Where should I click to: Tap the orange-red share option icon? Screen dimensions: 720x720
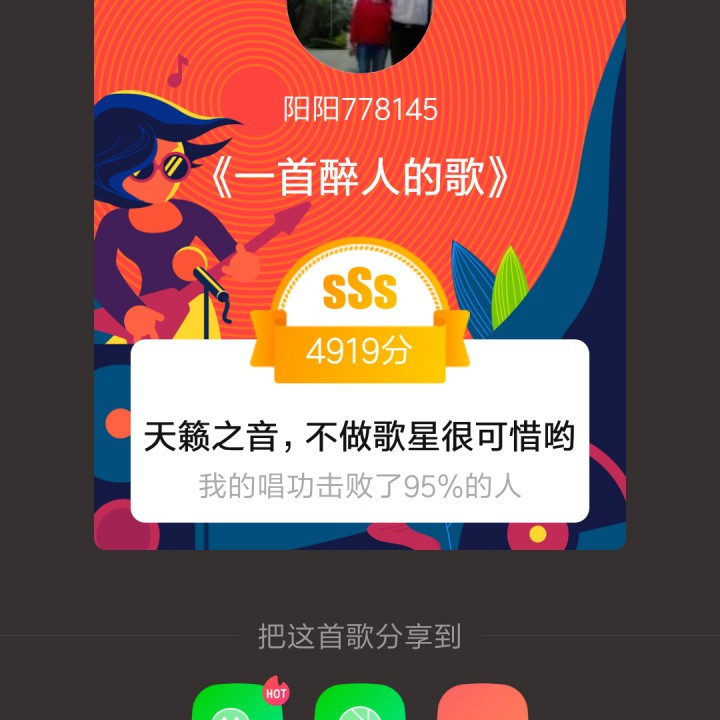pos(482,704)
